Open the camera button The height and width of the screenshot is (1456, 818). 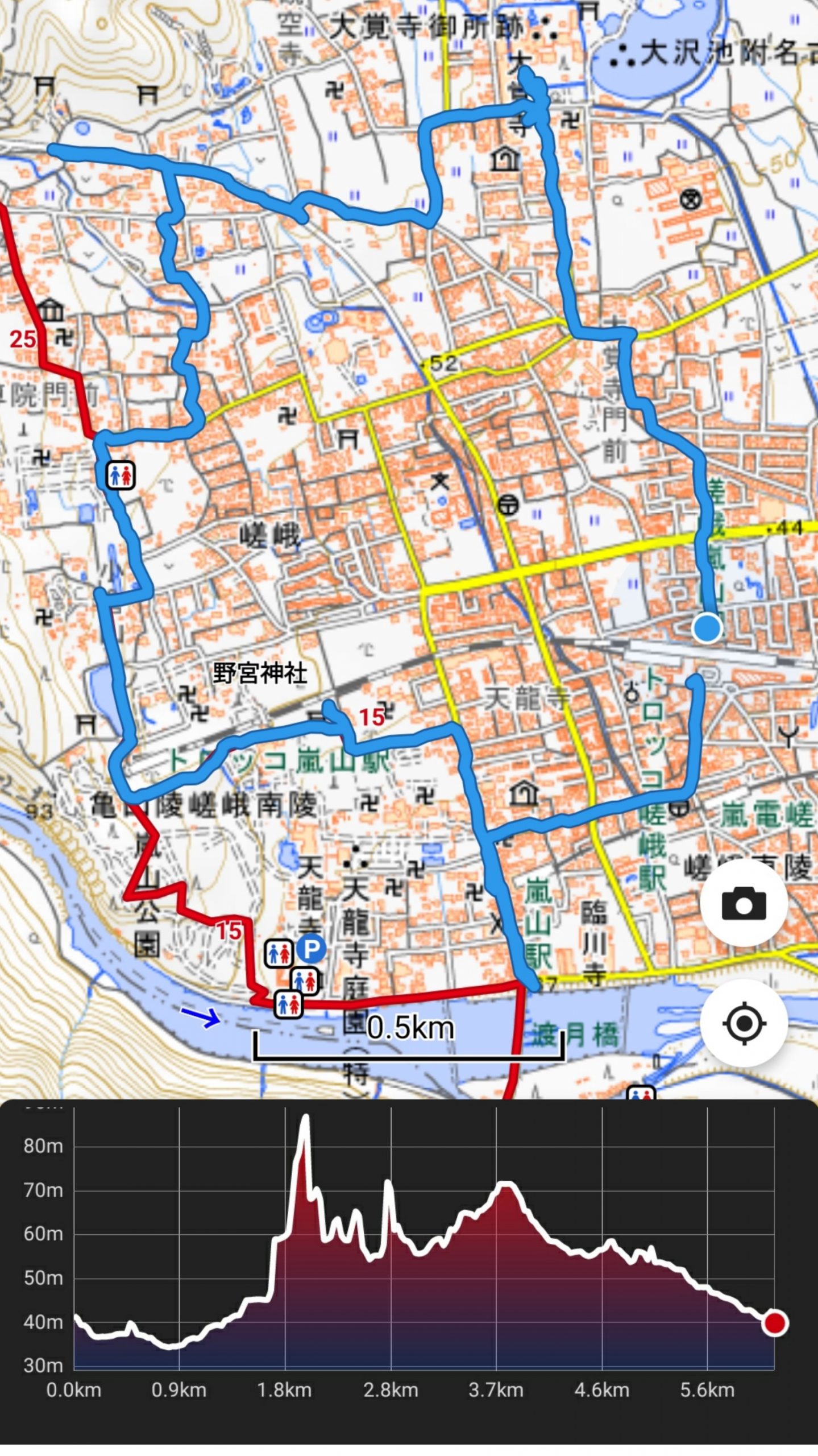[744, 903]
